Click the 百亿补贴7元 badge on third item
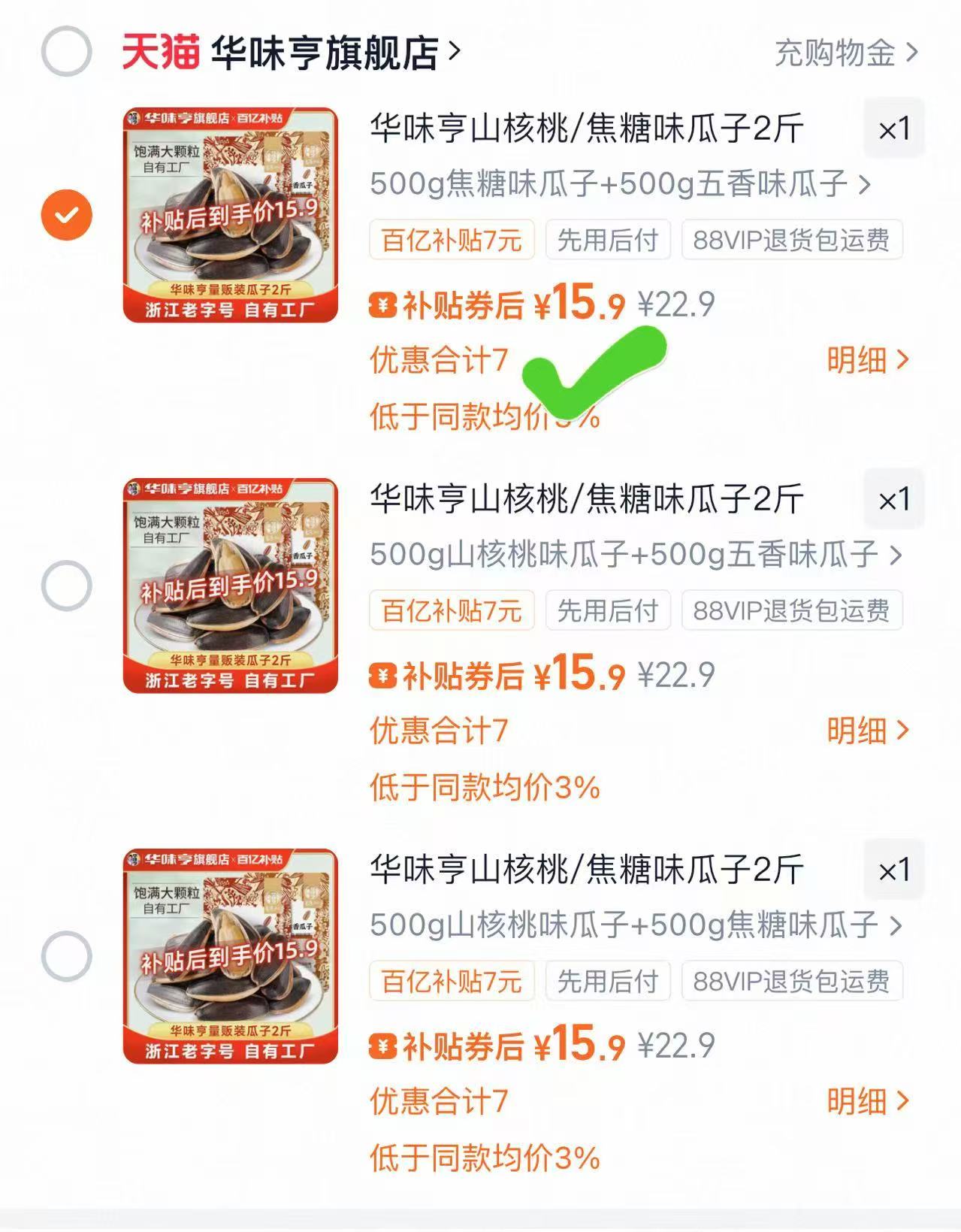The height and width of the screenshot is (1232, 961). pyautogui.click(x=451, y=981)
